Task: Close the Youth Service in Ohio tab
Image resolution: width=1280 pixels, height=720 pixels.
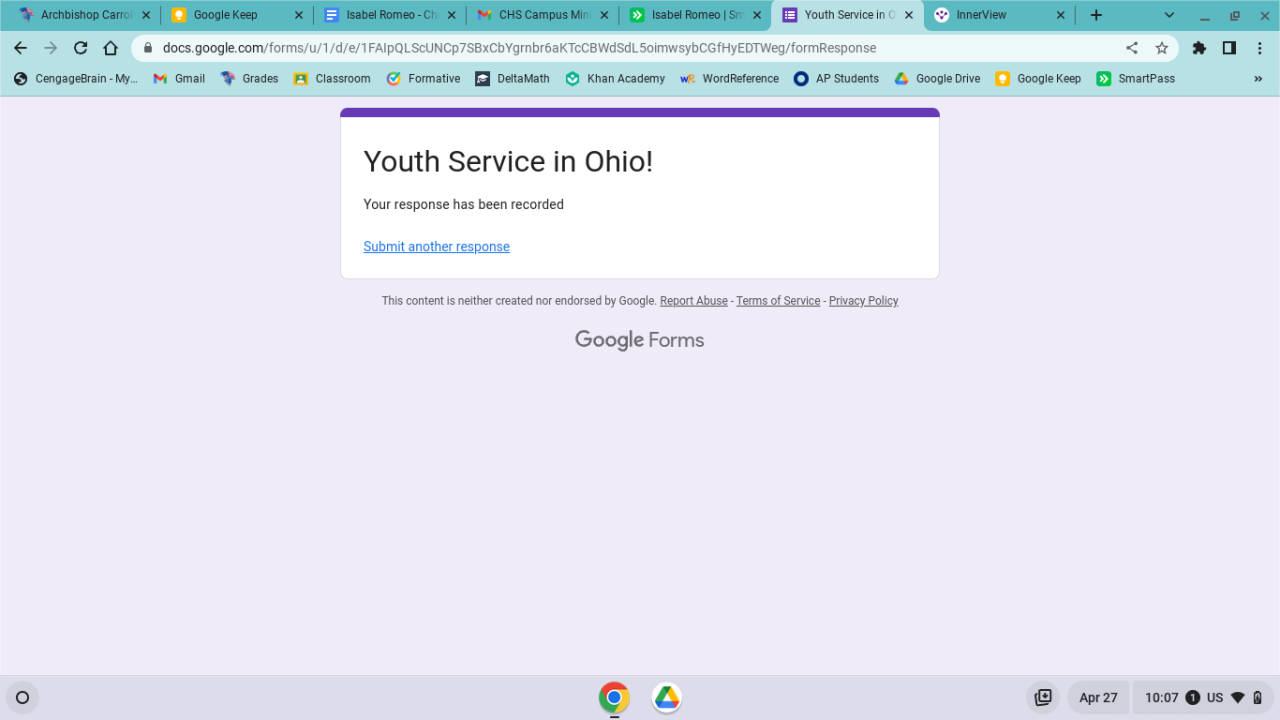Action: coord(908,15)
